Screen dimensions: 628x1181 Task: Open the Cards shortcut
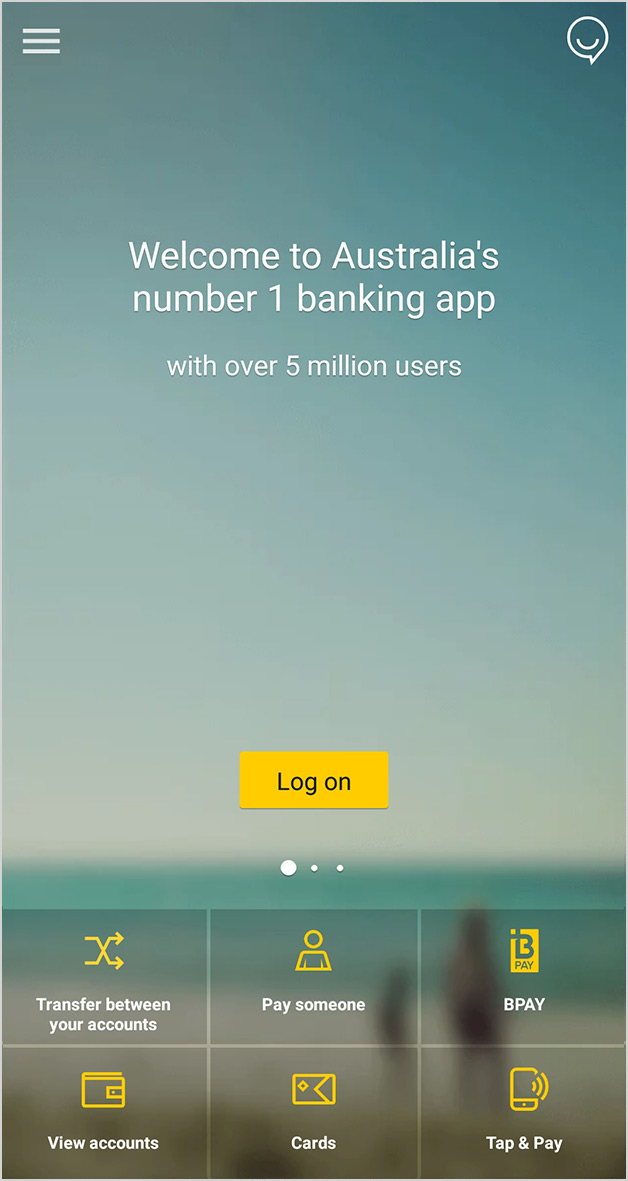click(x=313, y=1112)
